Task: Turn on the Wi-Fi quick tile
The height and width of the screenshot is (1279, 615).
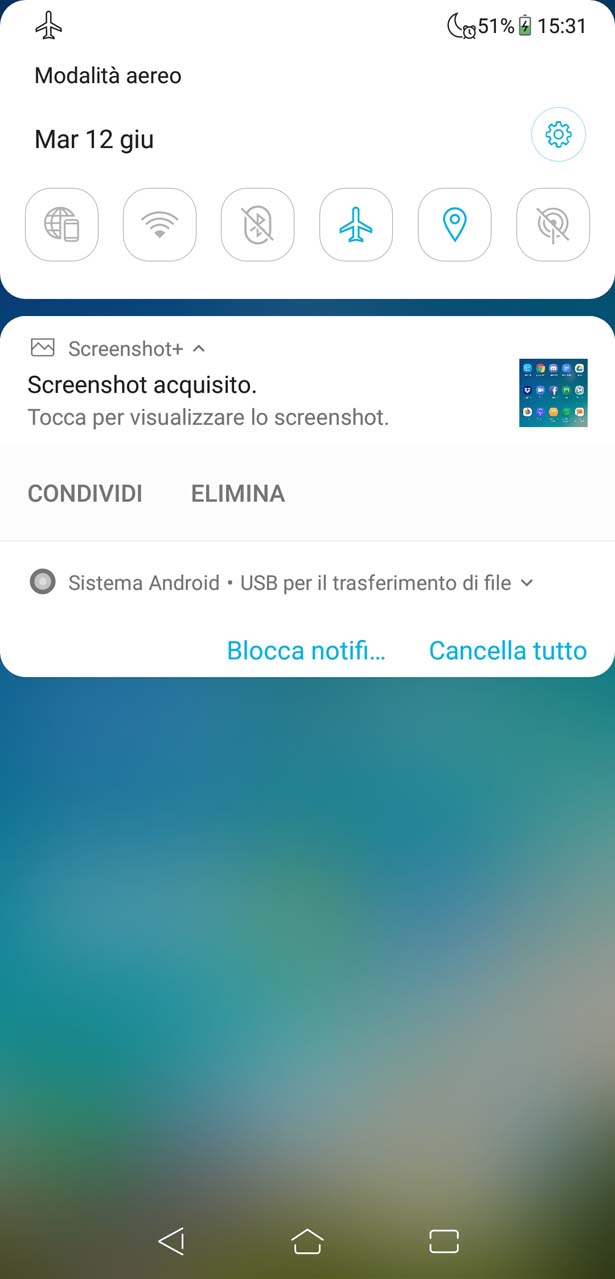Action: (159, 225)
